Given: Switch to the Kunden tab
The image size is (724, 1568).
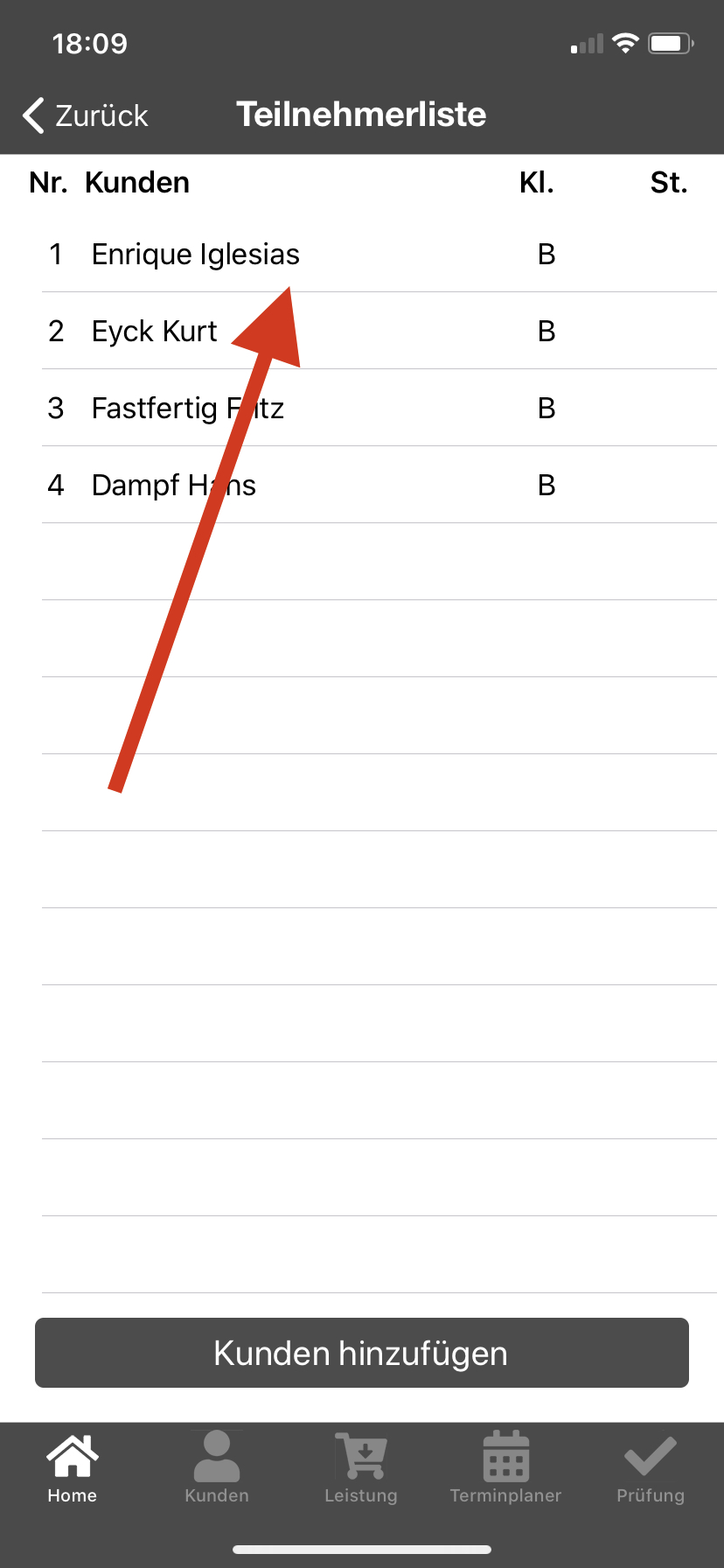Looking at the screenshot, I should [x=217, y=1469].
